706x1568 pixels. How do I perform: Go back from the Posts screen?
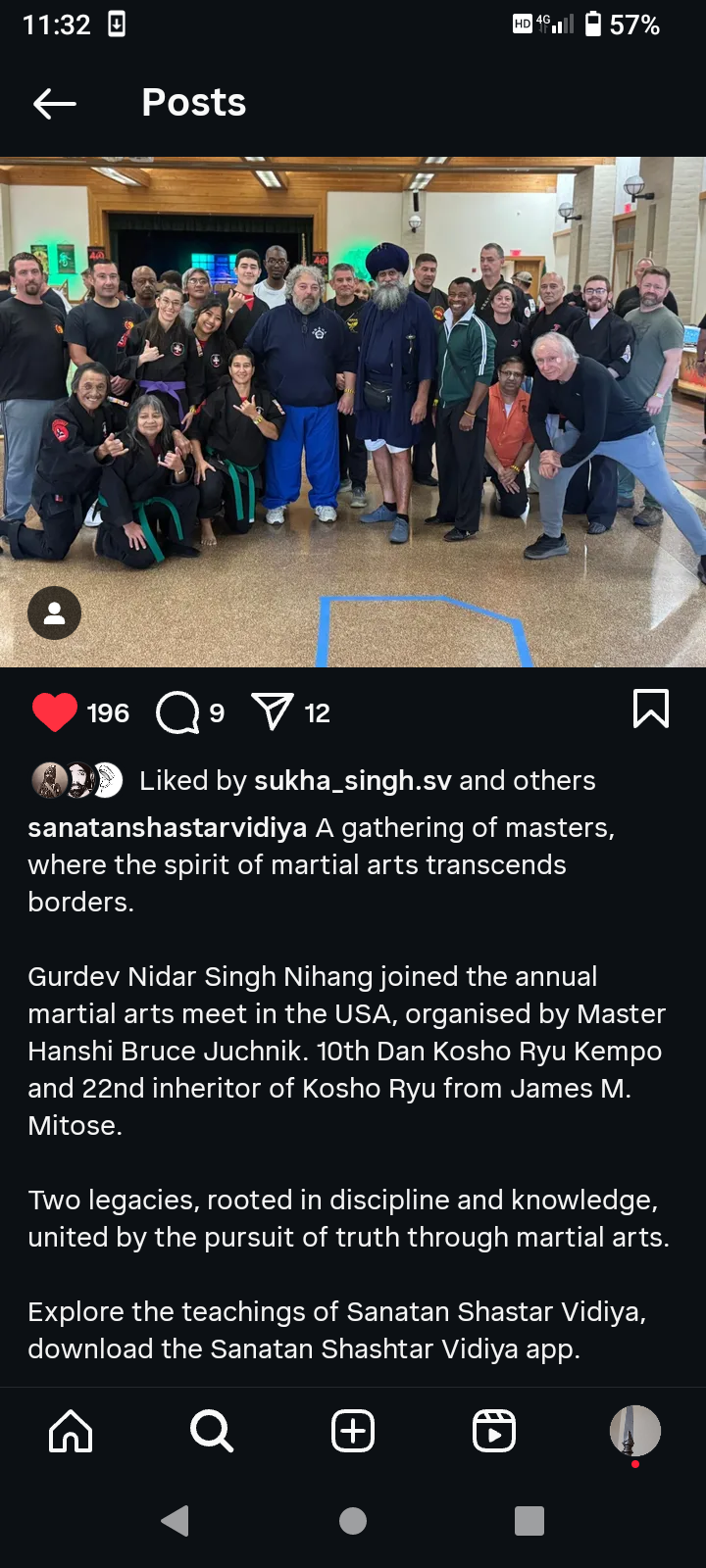55,103
